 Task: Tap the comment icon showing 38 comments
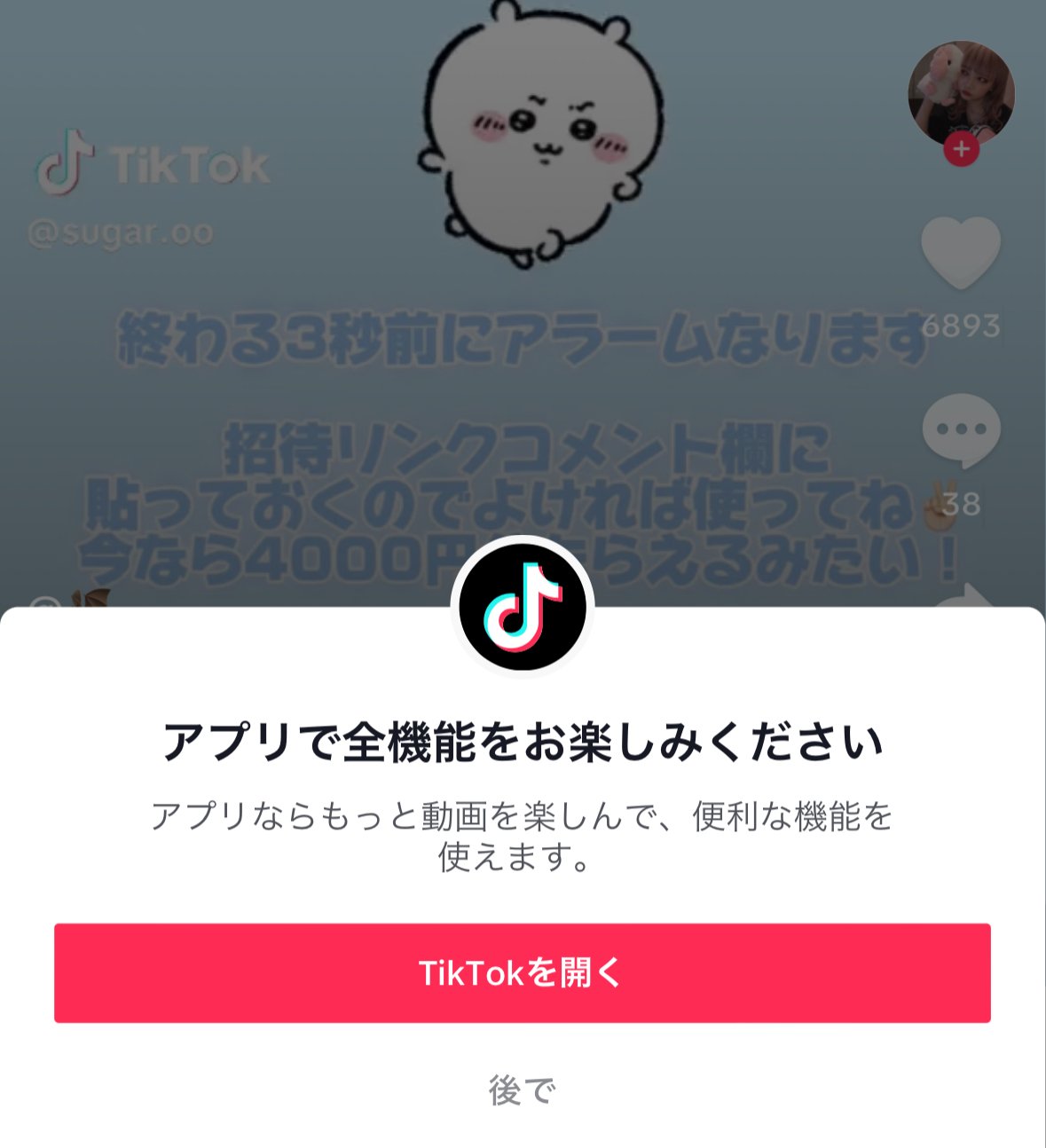[961, 429]
